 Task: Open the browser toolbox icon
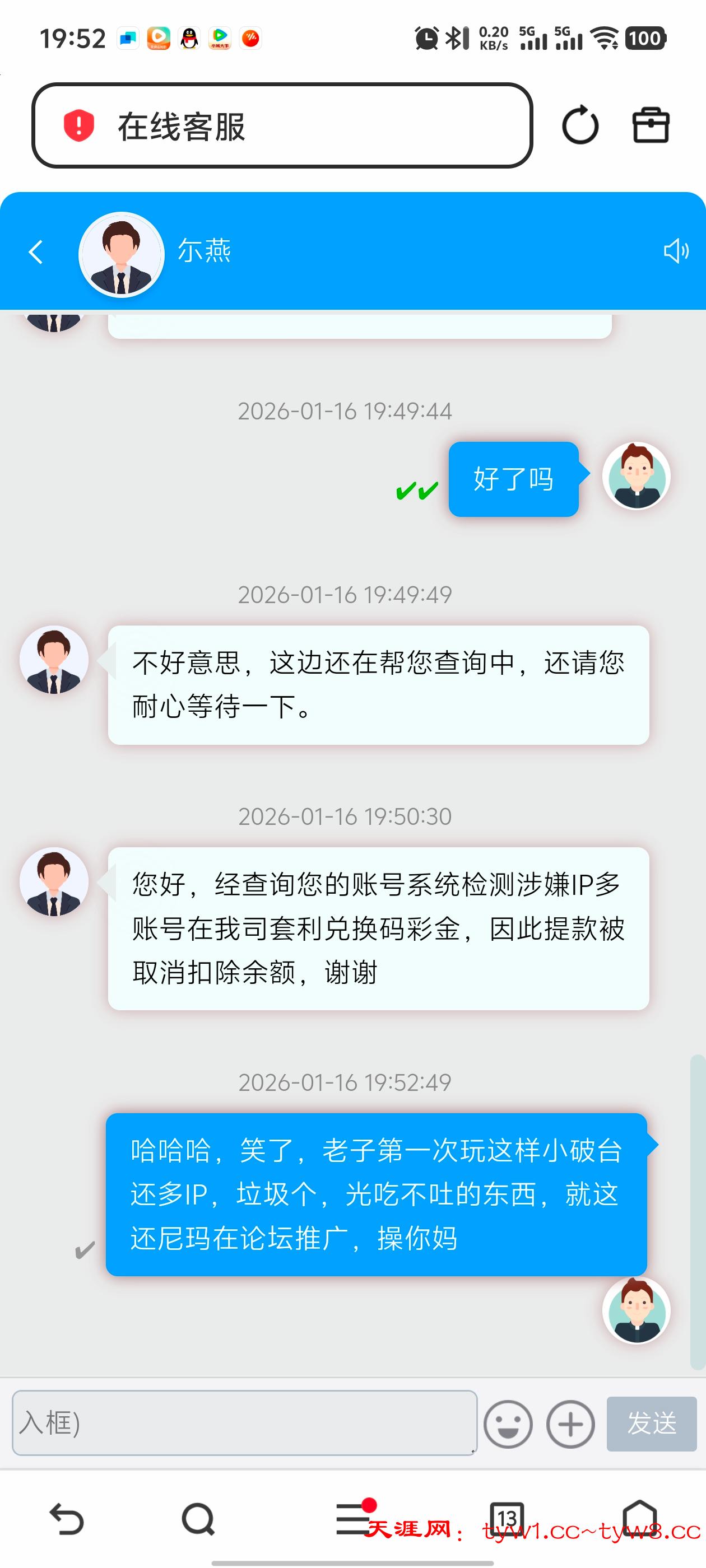(x=651, y=125)
